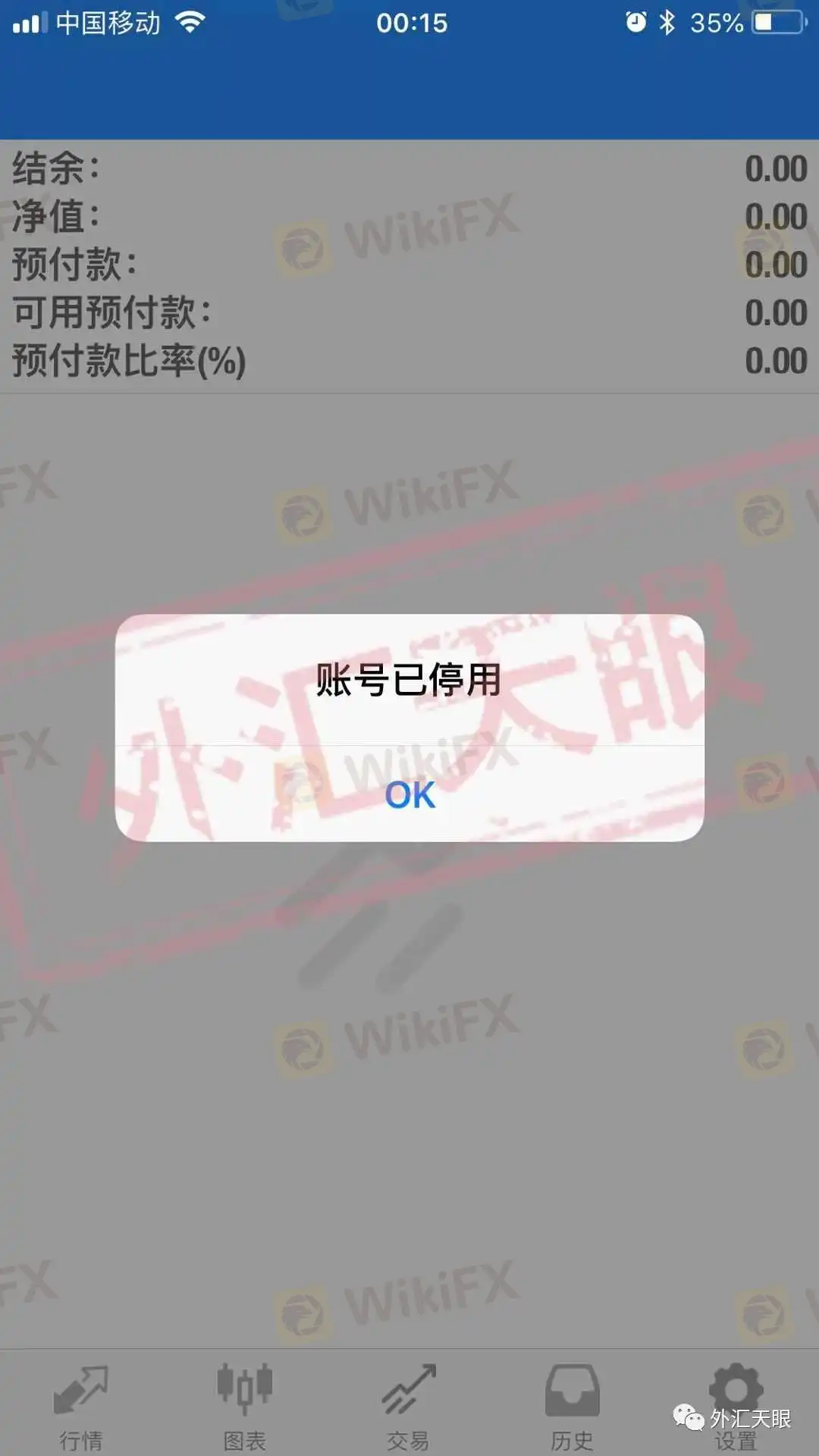Switch to the 行情 quotes tab
The image size is (819, 1456).
(81, 1402)
